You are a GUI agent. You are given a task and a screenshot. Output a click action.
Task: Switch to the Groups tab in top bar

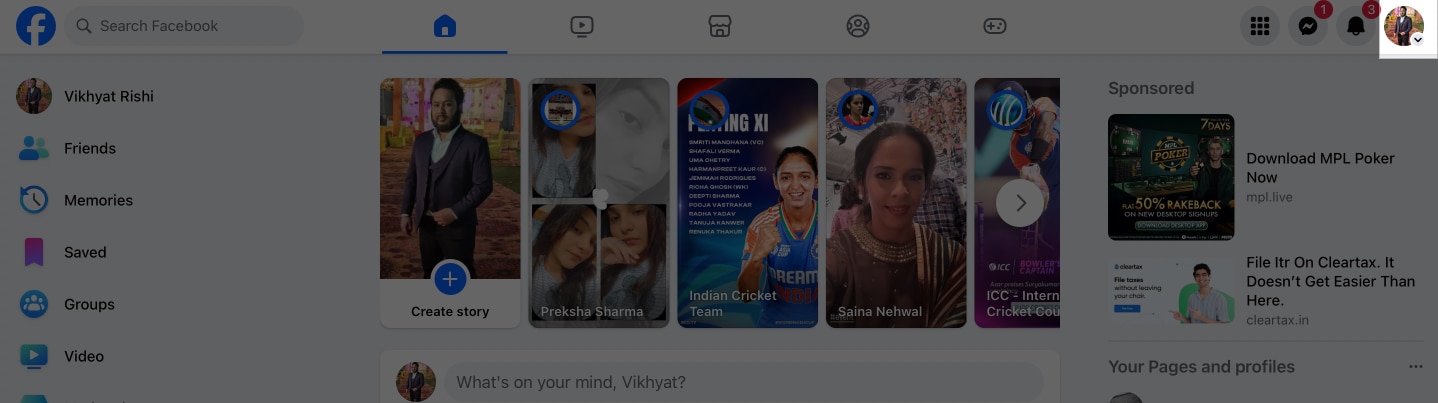[857, 27]
